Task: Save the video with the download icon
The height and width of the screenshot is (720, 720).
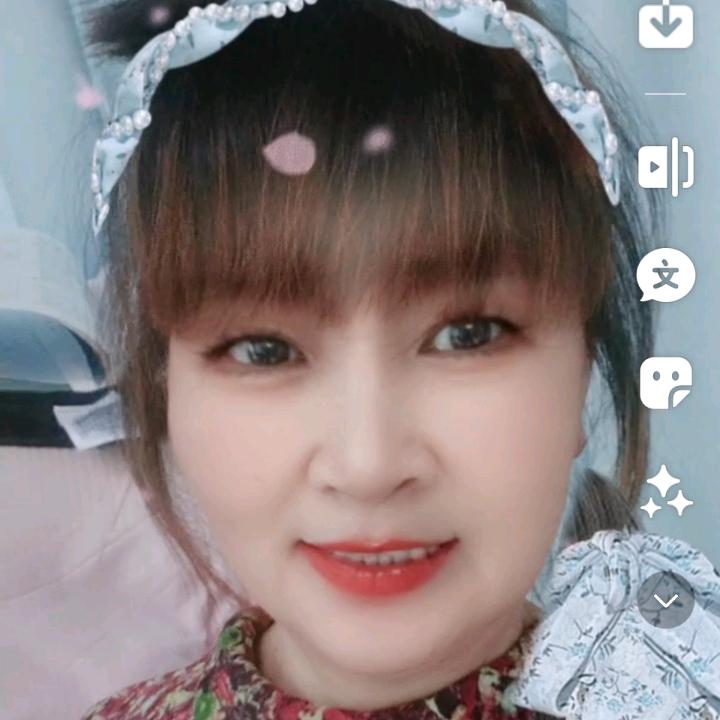Action: 666,25
